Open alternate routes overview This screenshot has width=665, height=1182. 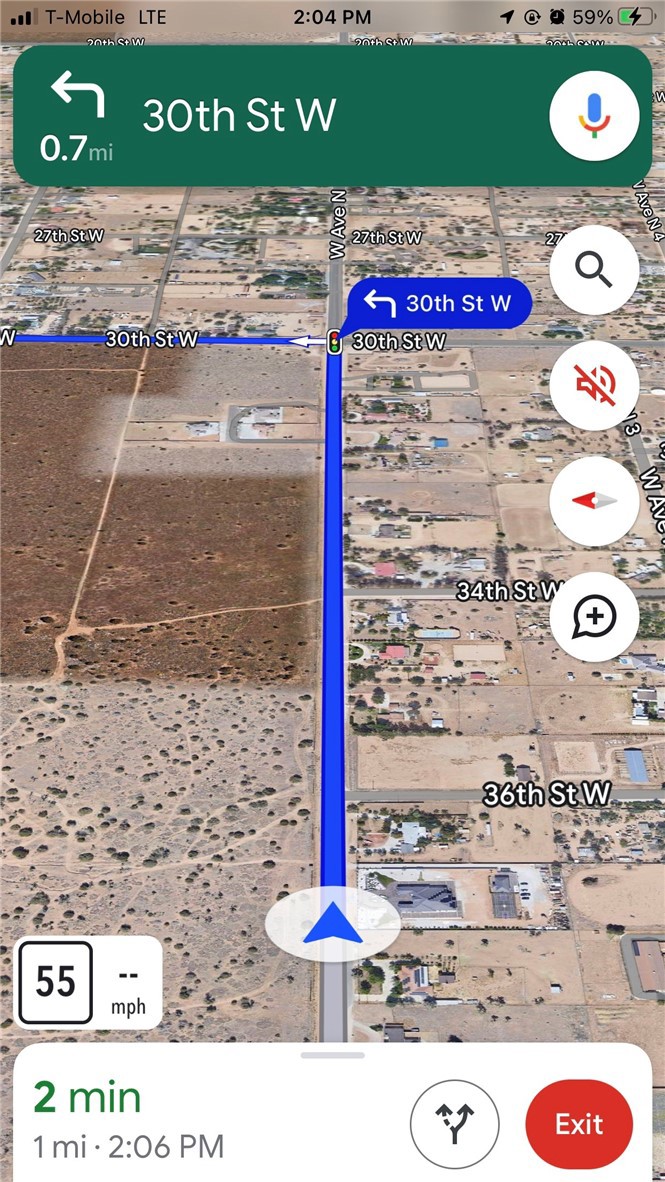coord(455,1123)
